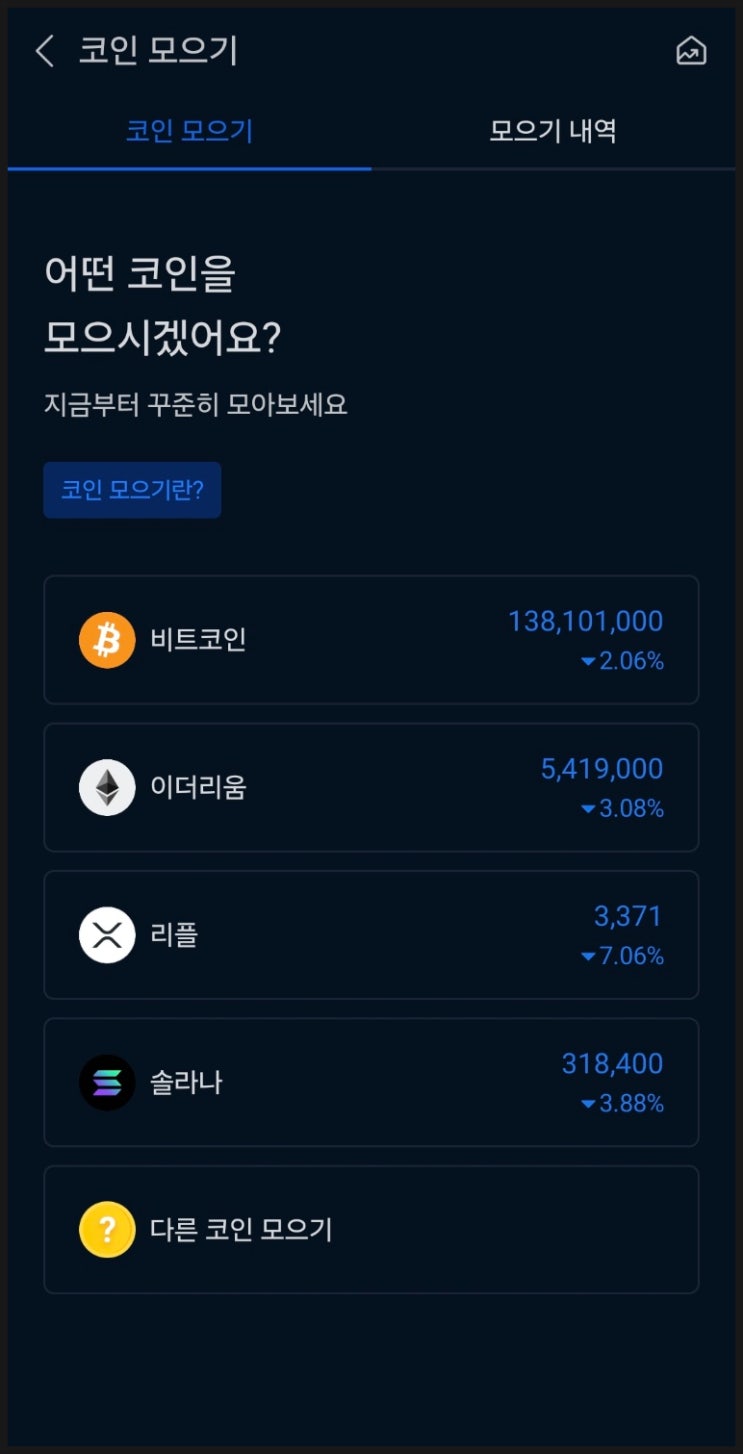Tap the 코인 모으기란? button

coord(132,490)
